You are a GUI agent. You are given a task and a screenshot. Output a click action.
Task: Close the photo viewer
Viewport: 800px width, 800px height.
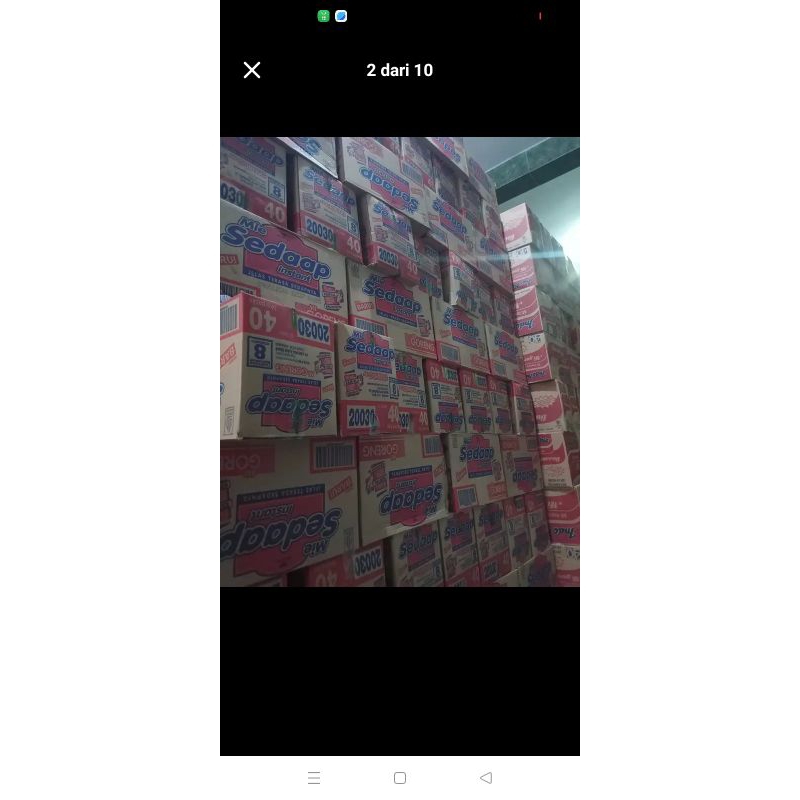tap(252, 70)
